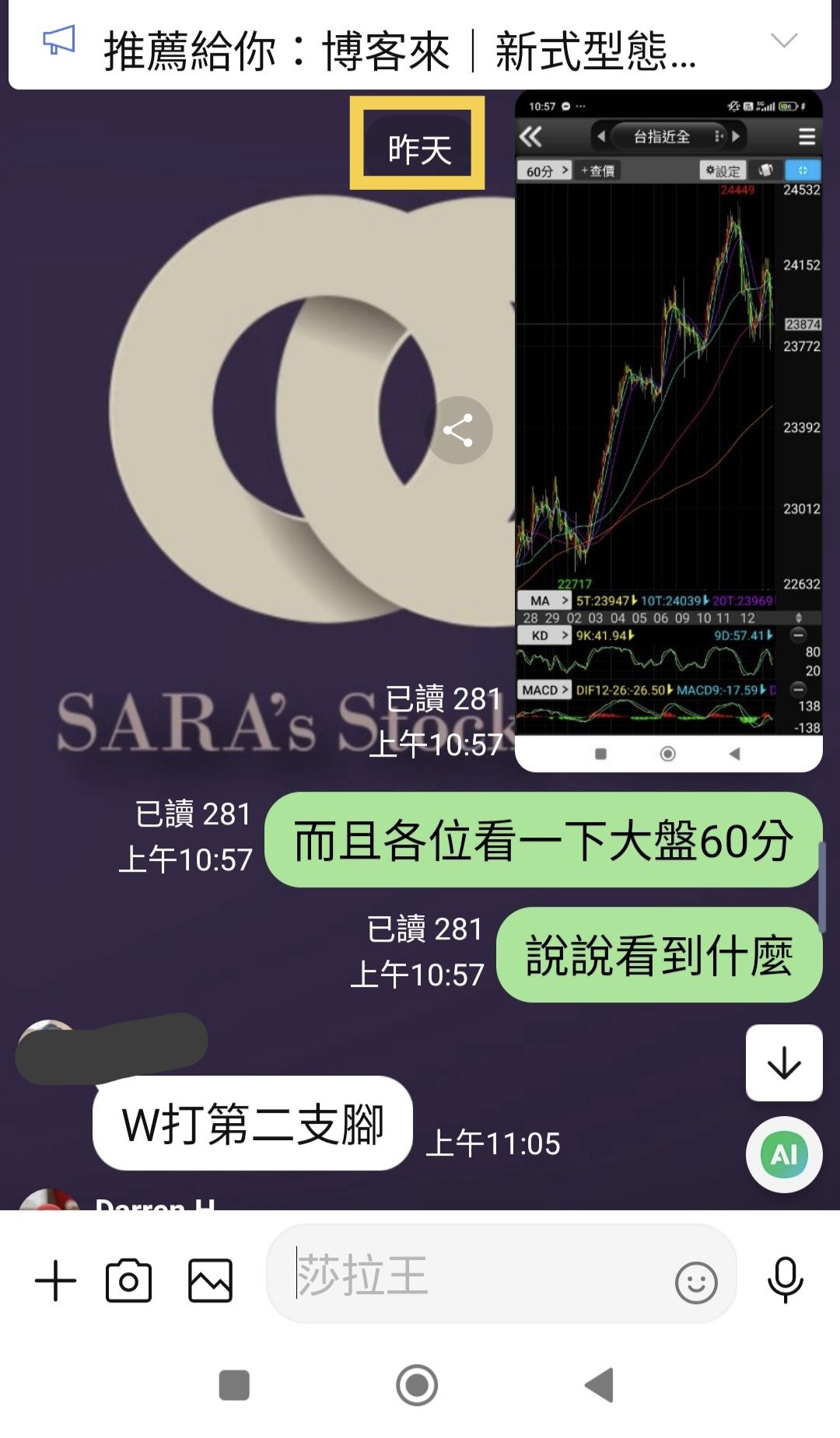
Task: Collapse the KD indicator with its minus button
Action: click(x=800, y=635)
